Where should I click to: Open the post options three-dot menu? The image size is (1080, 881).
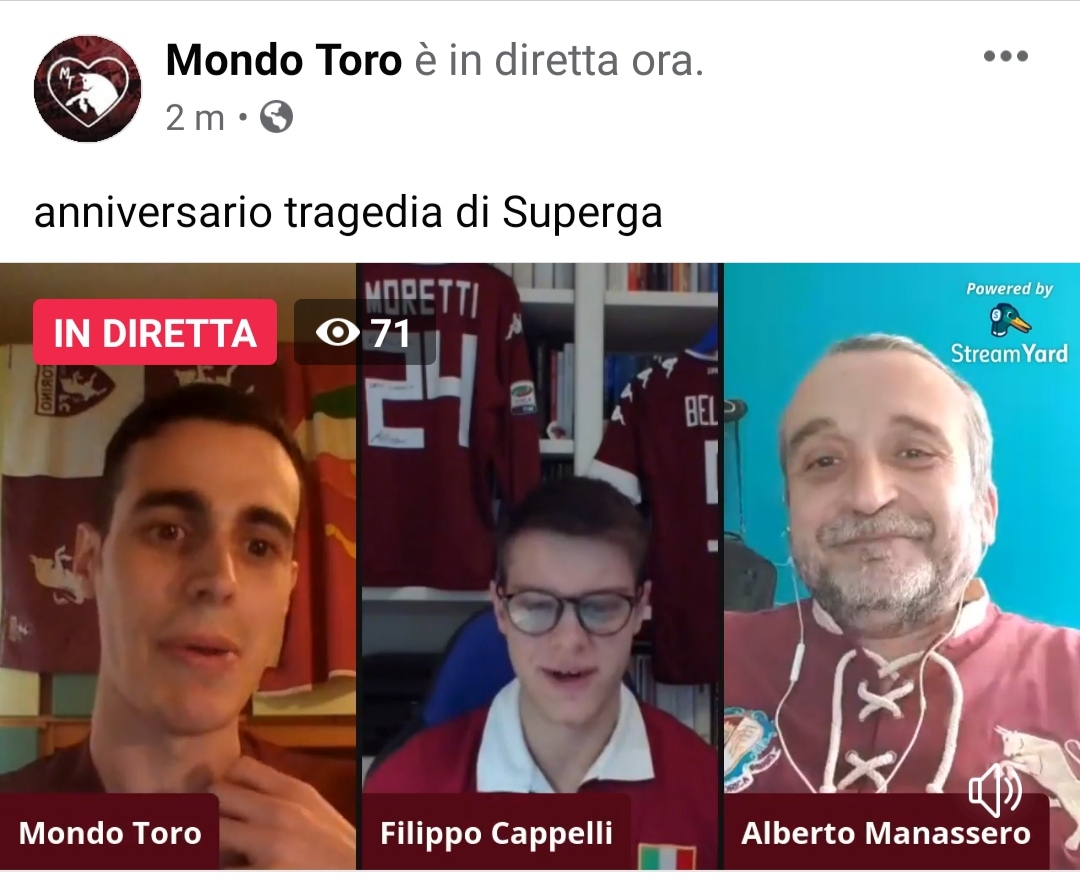coord(1005,57)
